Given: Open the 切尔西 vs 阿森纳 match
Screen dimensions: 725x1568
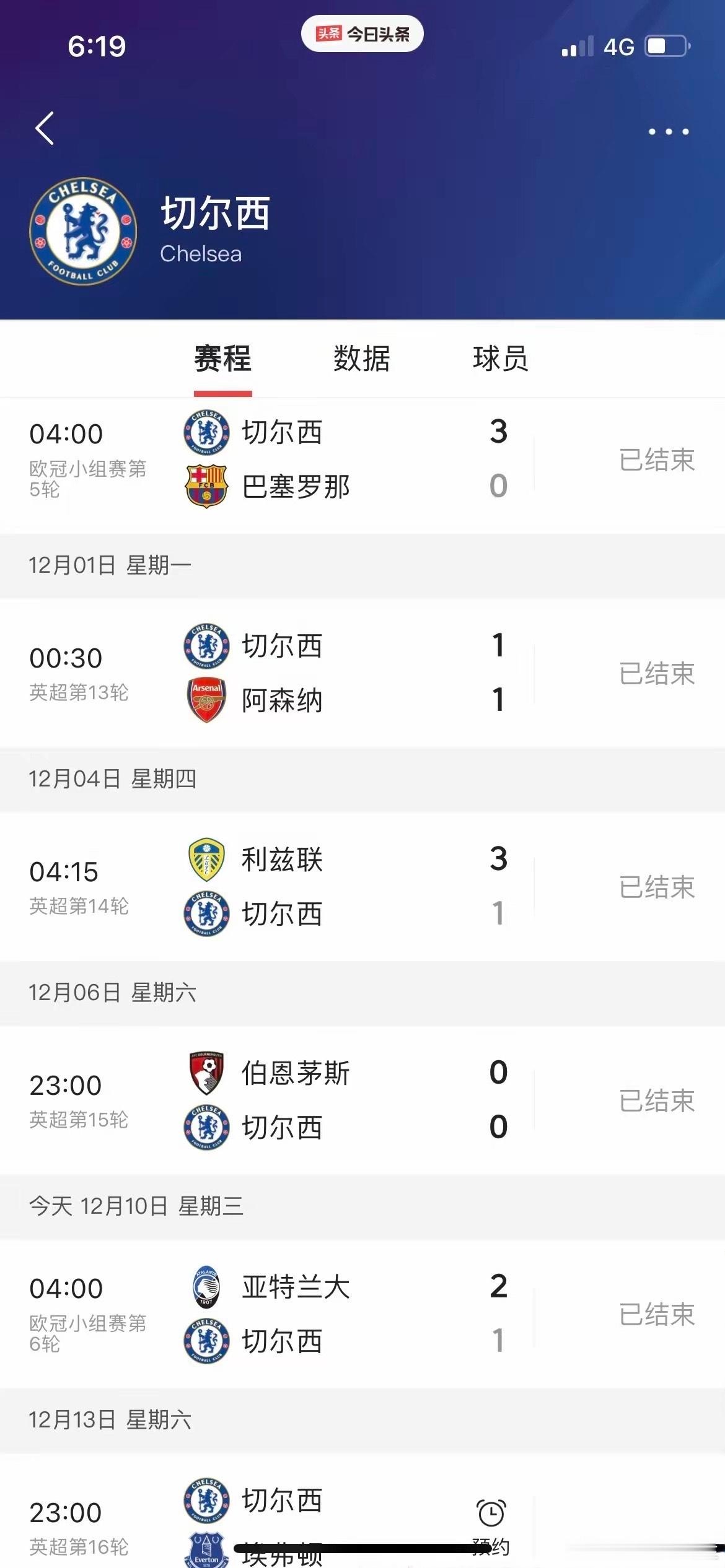Looking at the screenshot, I should click(x=362, y=673).
